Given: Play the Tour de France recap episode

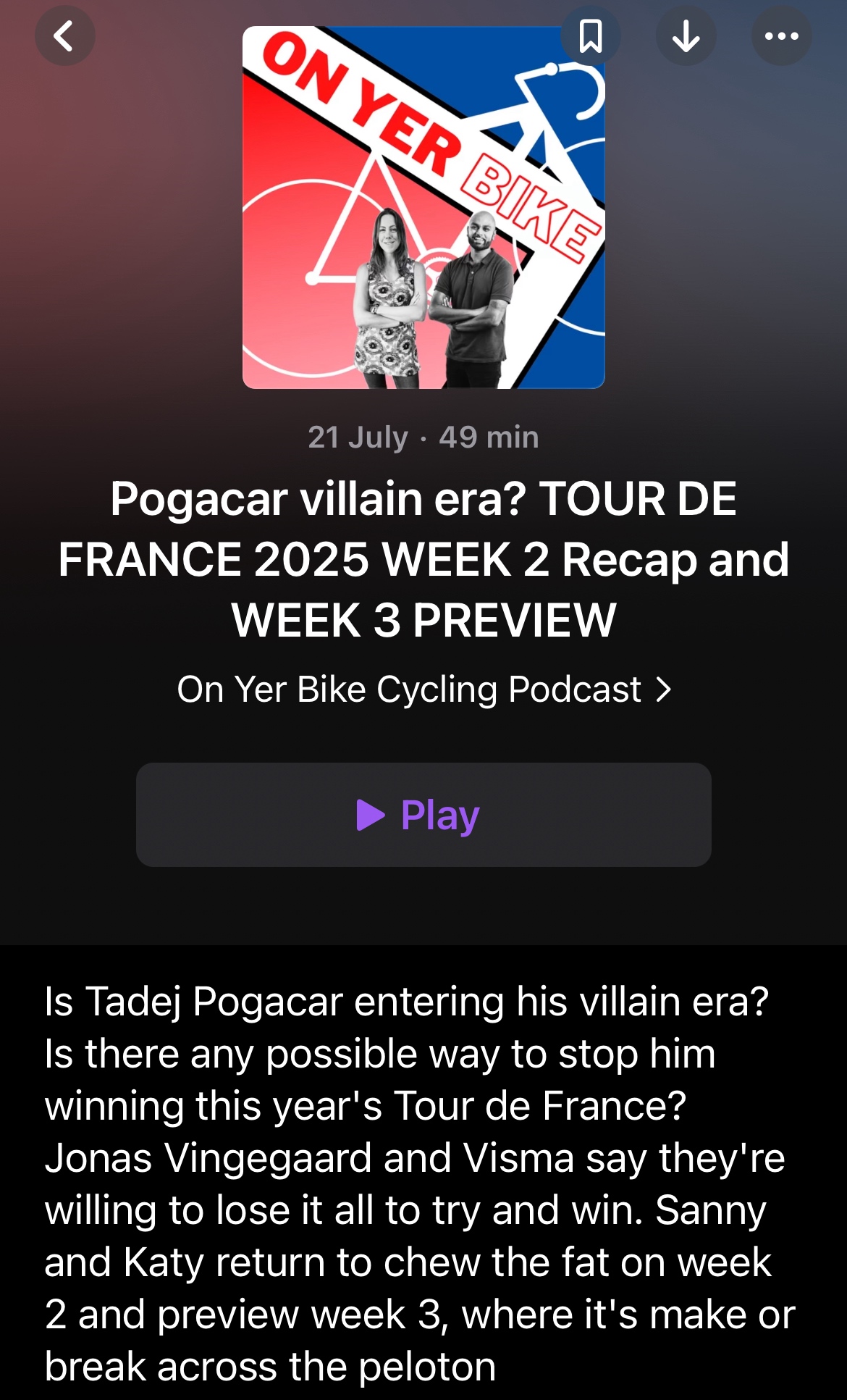Looking at the screenshot, I should (423, 815).
